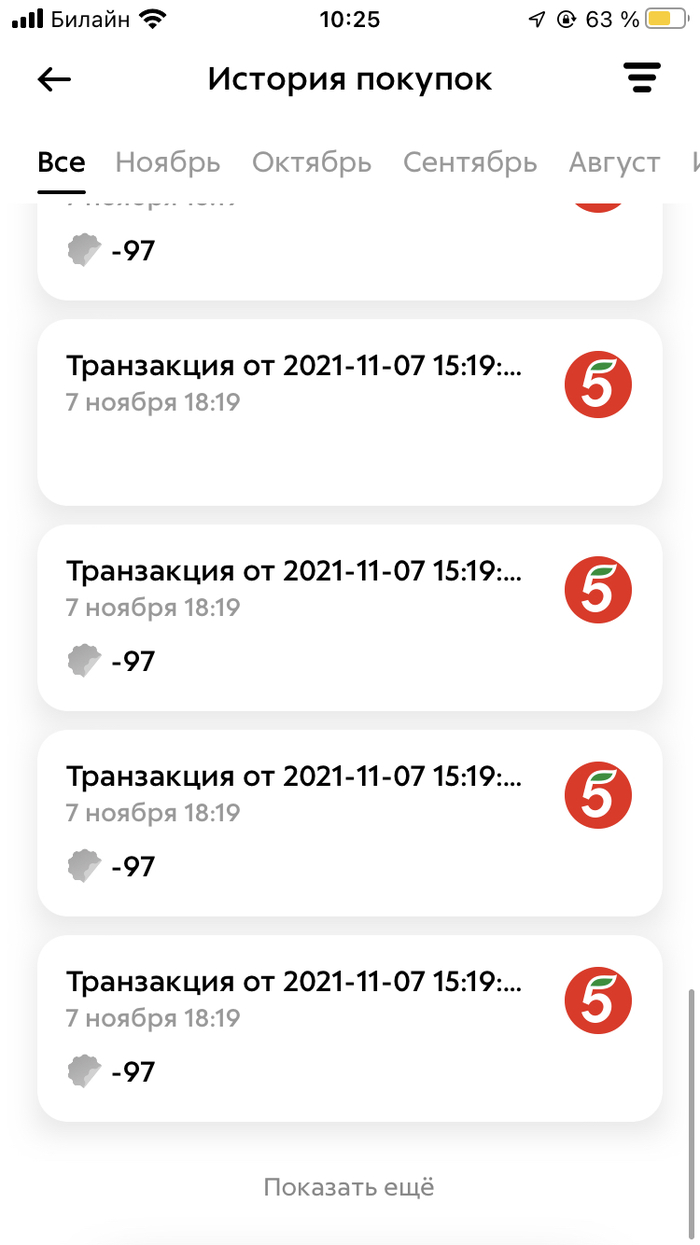The height and width of the screenshot is (1245, 700).
Task: Switch to the Ноябрь tab
Action: tap(168, 162)
